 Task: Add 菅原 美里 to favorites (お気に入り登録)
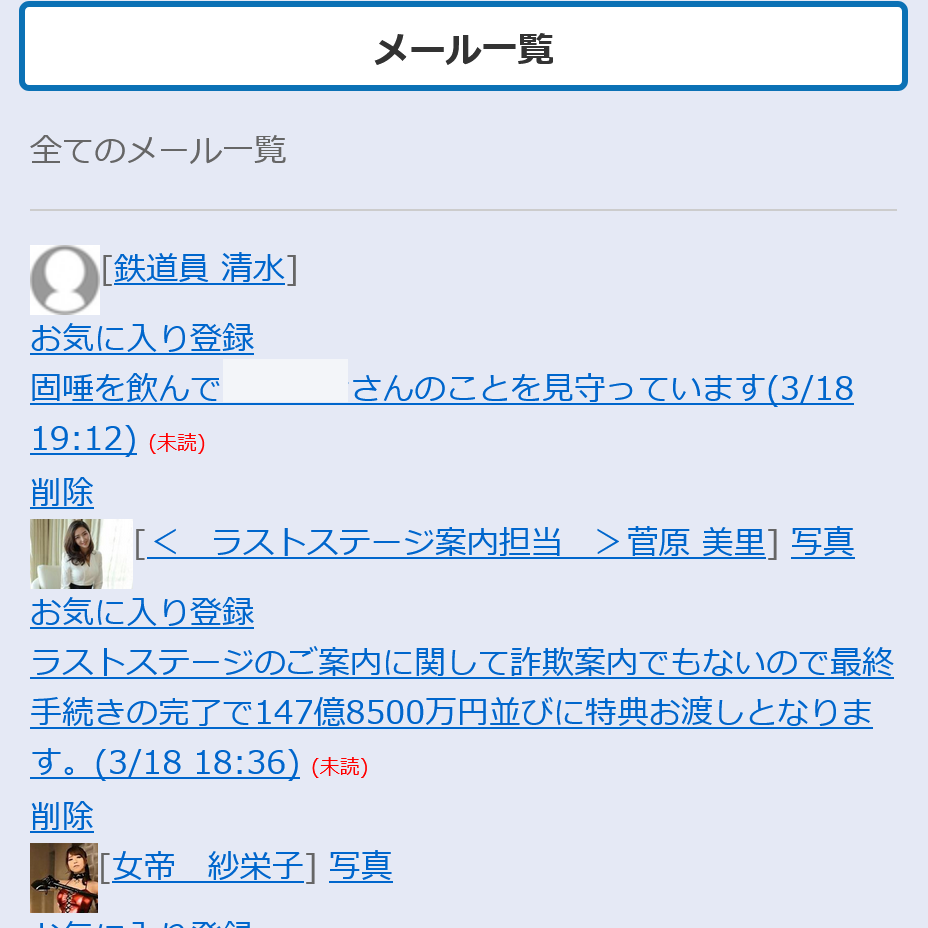click(x=142, y=611)
